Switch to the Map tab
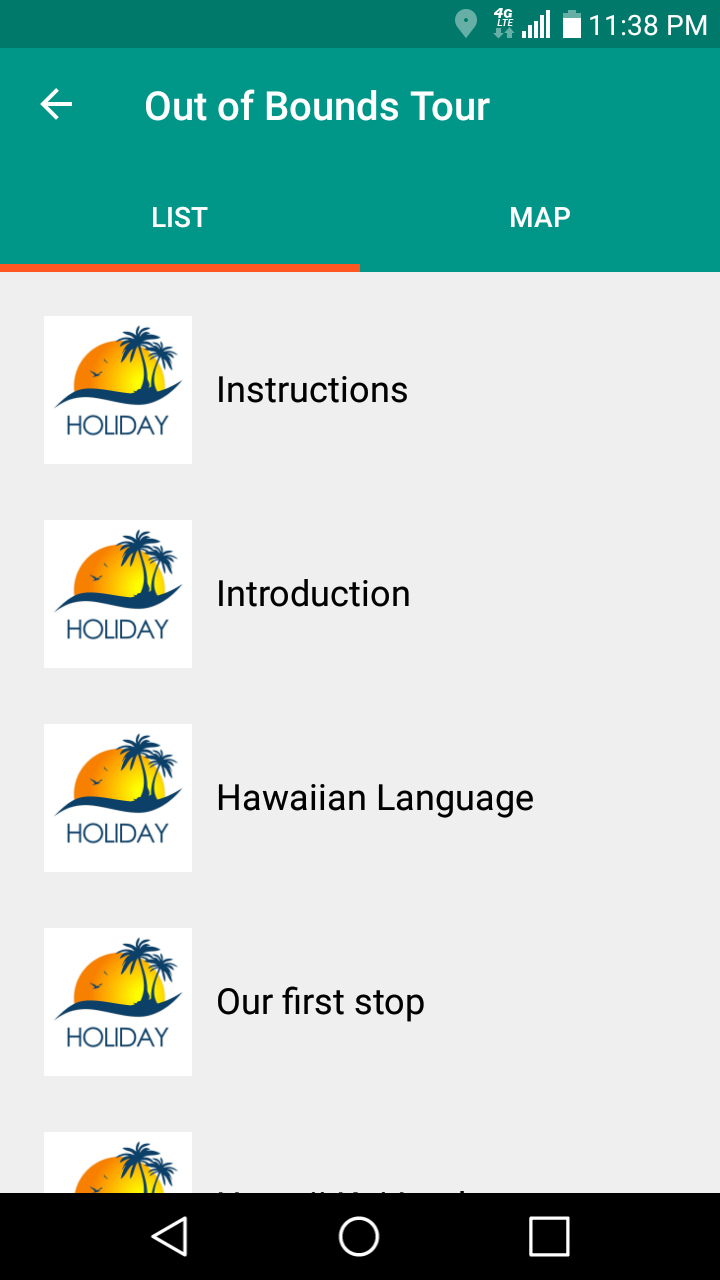 pyautogui.click(x=540, y=218)
